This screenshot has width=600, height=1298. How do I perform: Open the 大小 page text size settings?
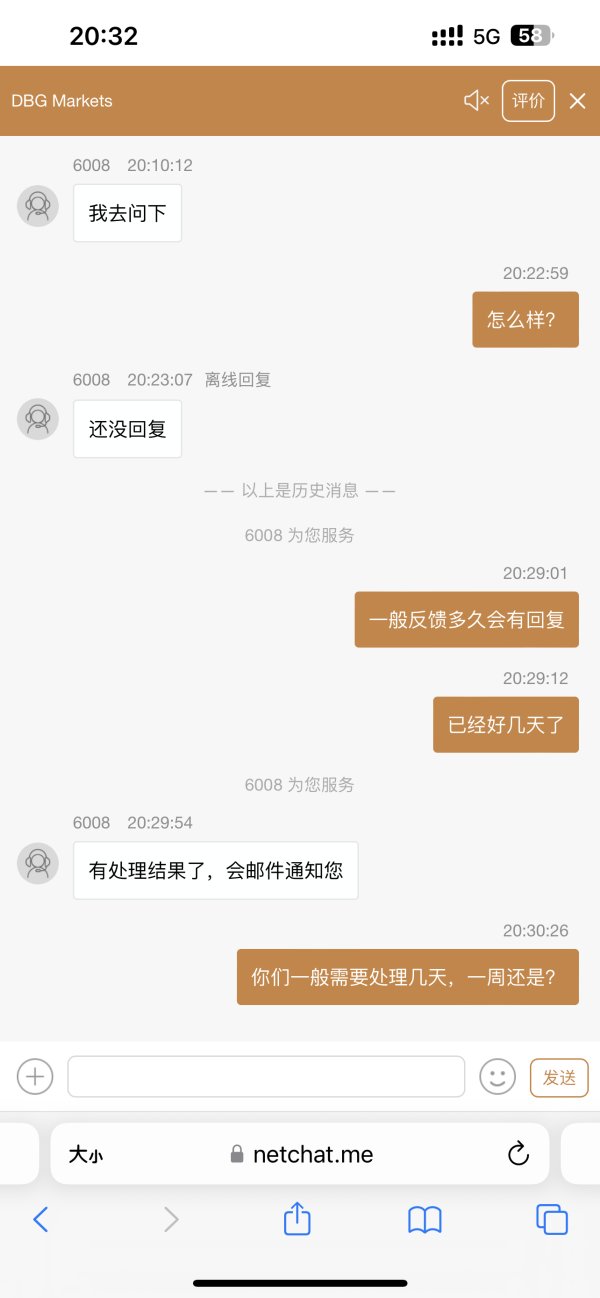pos(86,1155)
